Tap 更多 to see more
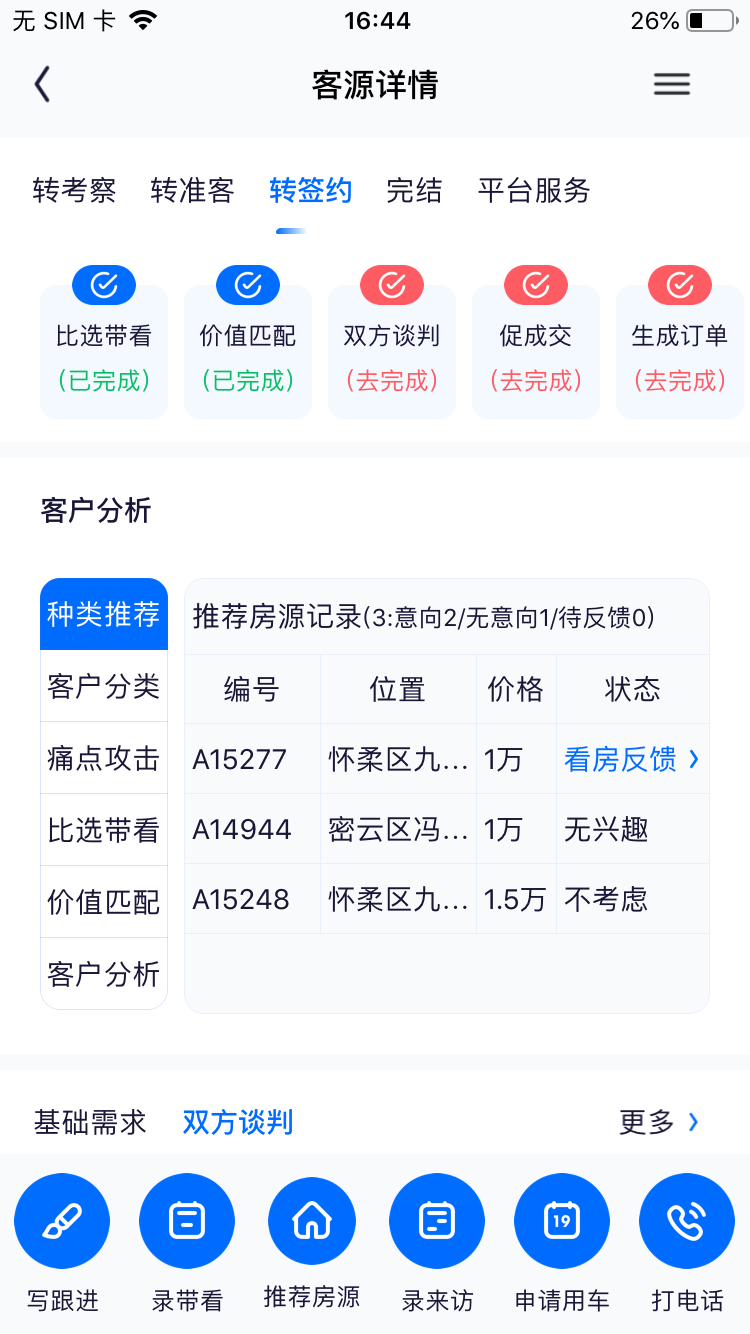This screenshot has width=750, height=1334. click(659, 1122)
